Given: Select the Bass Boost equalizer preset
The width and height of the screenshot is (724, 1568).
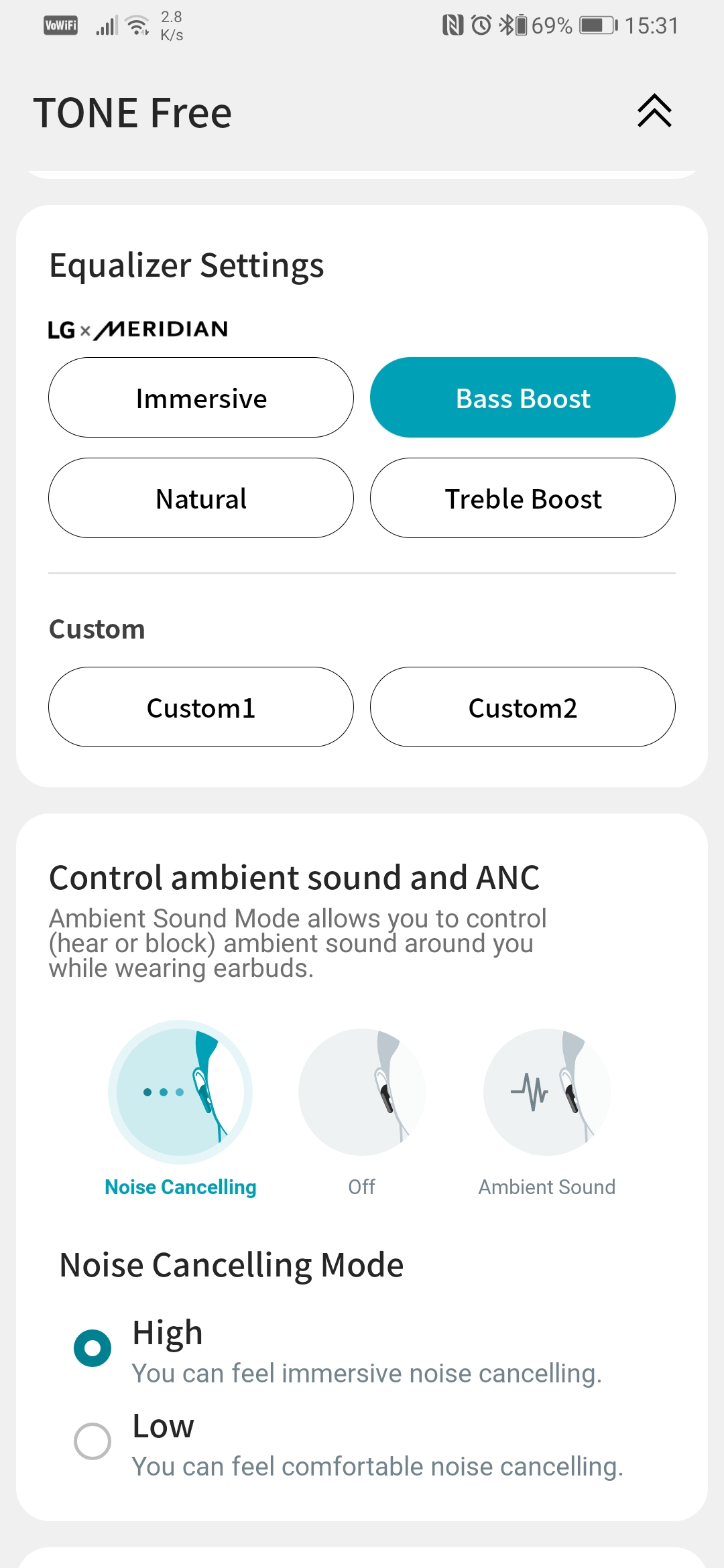Looking at the screenshot, I should [523, 398].
